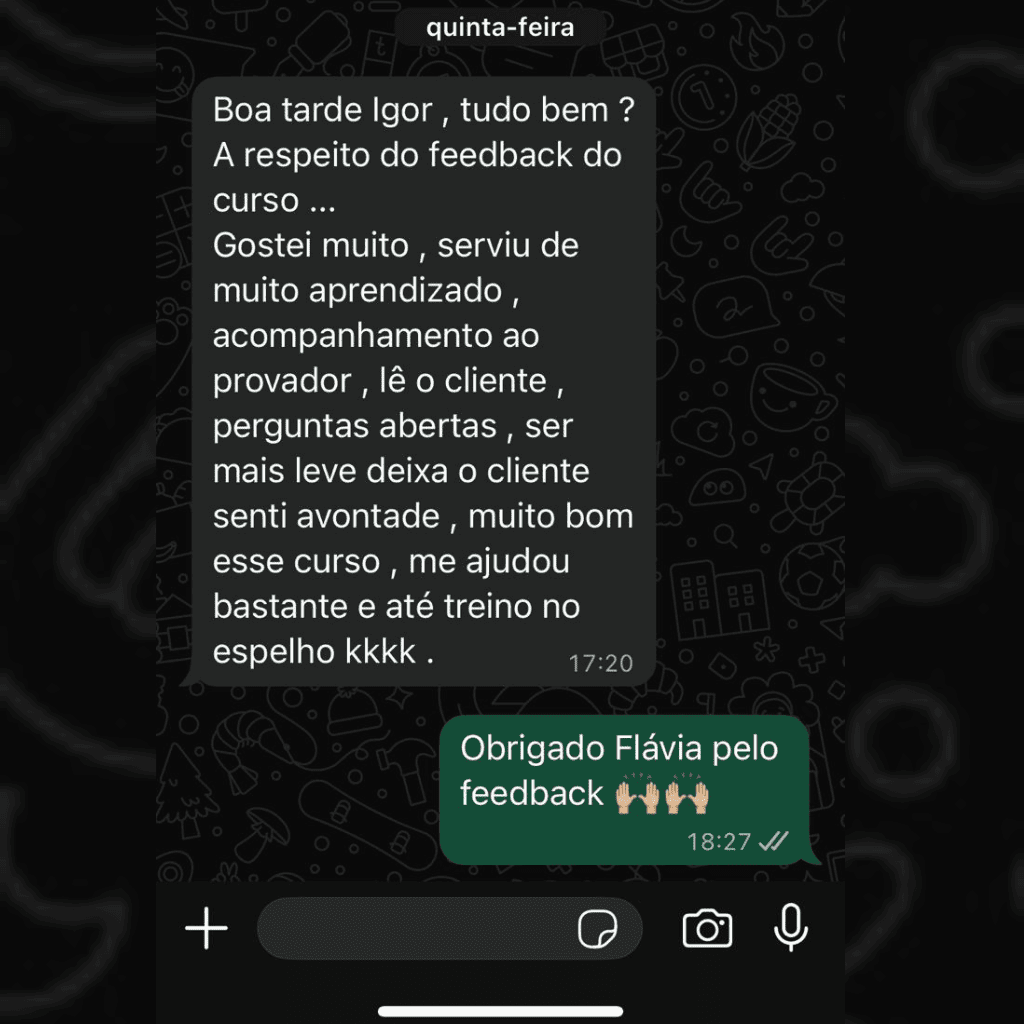
Task: Open the attachment plus menu
Action: coord(207,929)
